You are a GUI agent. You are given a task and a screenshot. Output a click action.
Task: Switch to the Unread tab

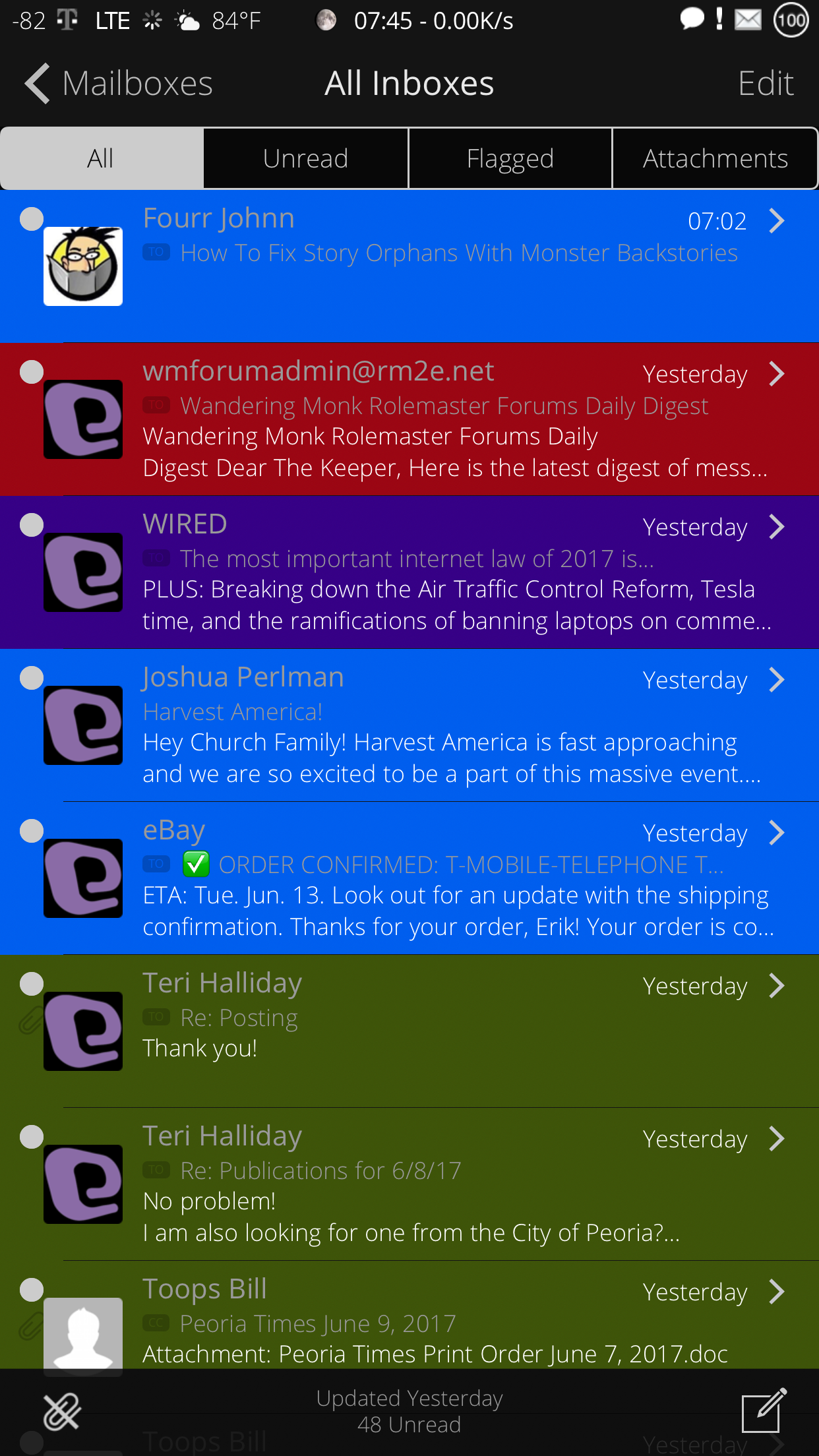click(x=305, y=159)
